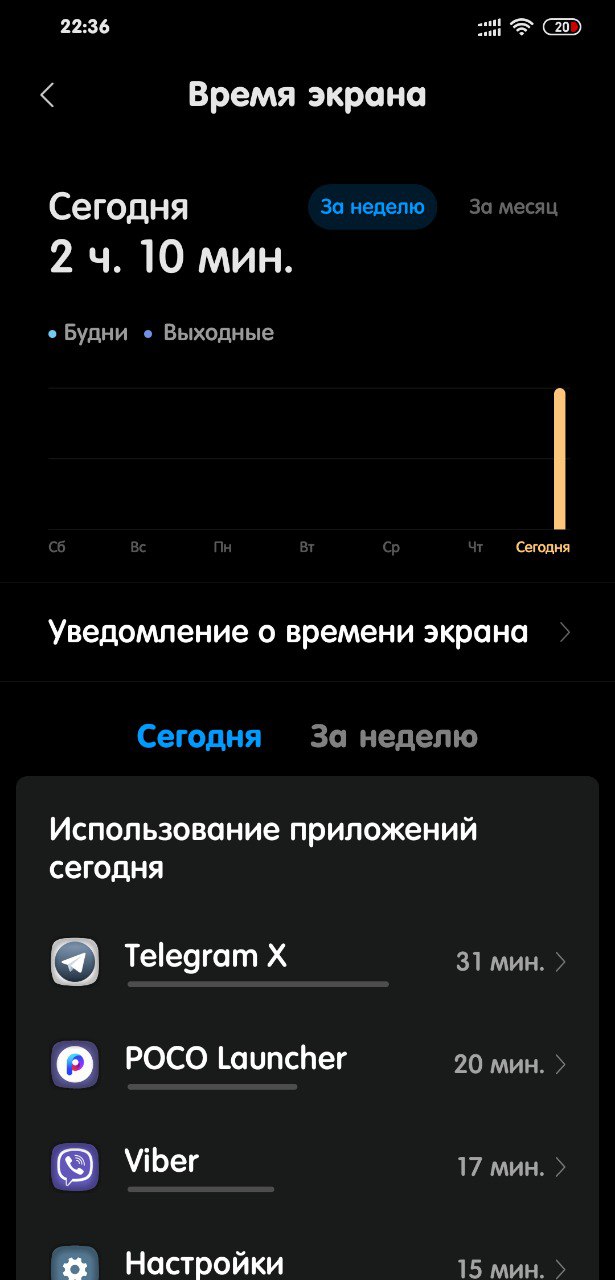Open Уведомление о времени экрана

[x=307, y=632]
